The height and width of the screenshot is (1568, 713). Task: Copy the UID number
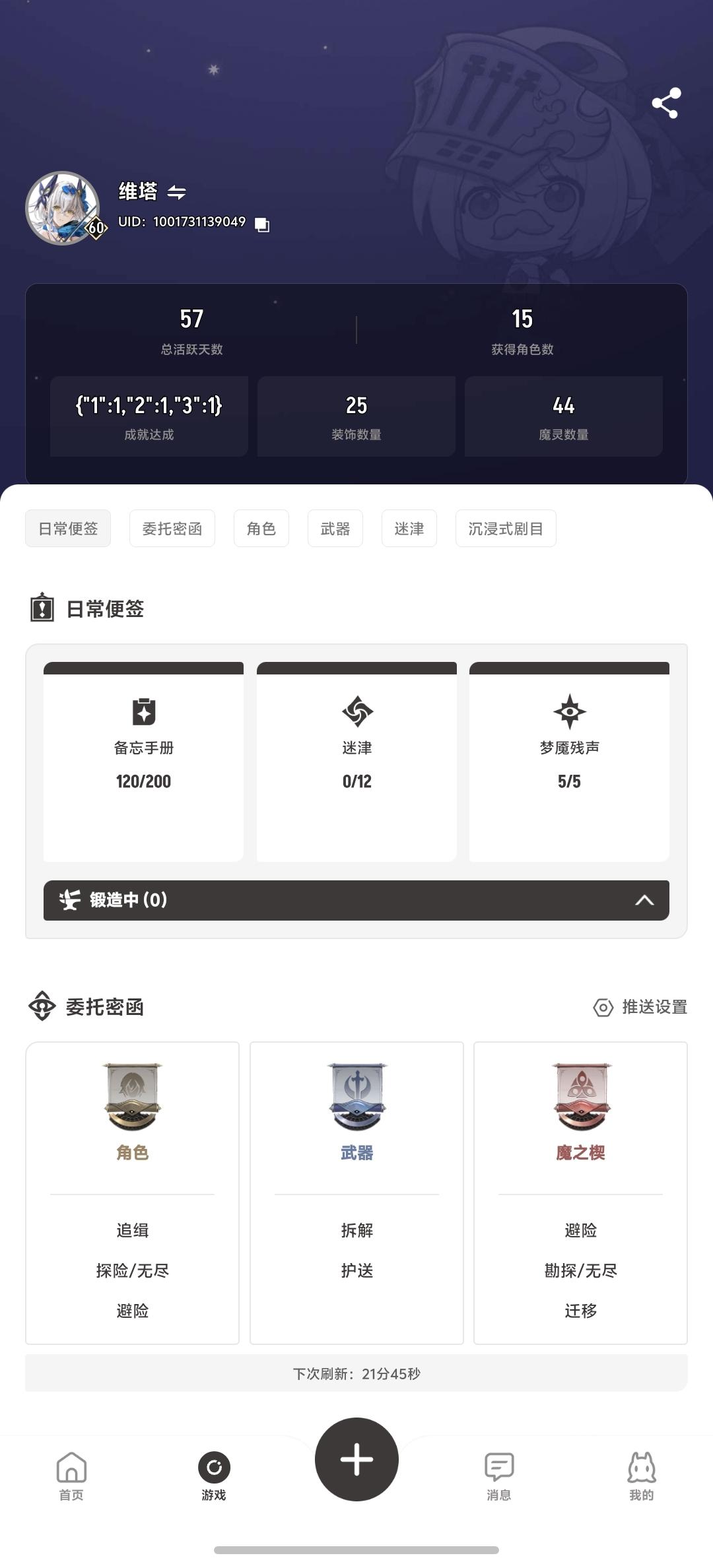(262, 225)
